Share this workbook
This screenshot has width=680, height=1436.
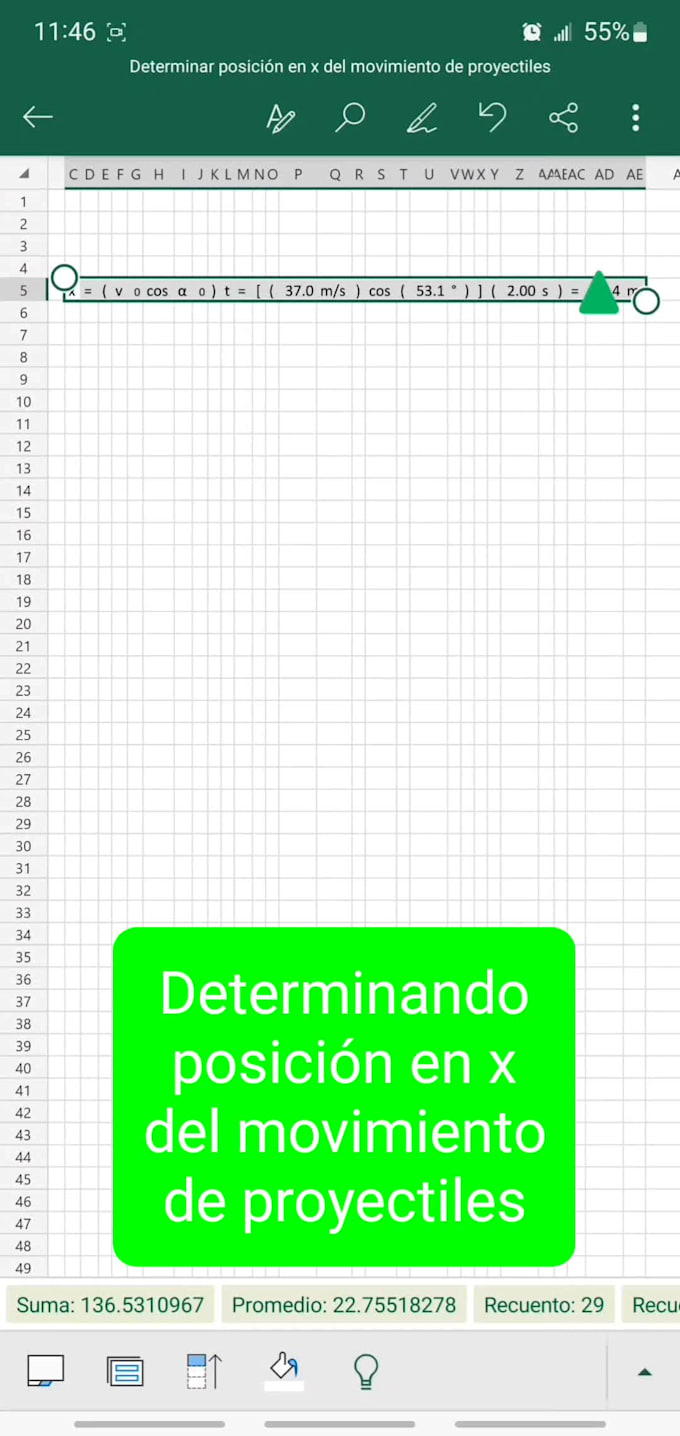click(564, 118)
